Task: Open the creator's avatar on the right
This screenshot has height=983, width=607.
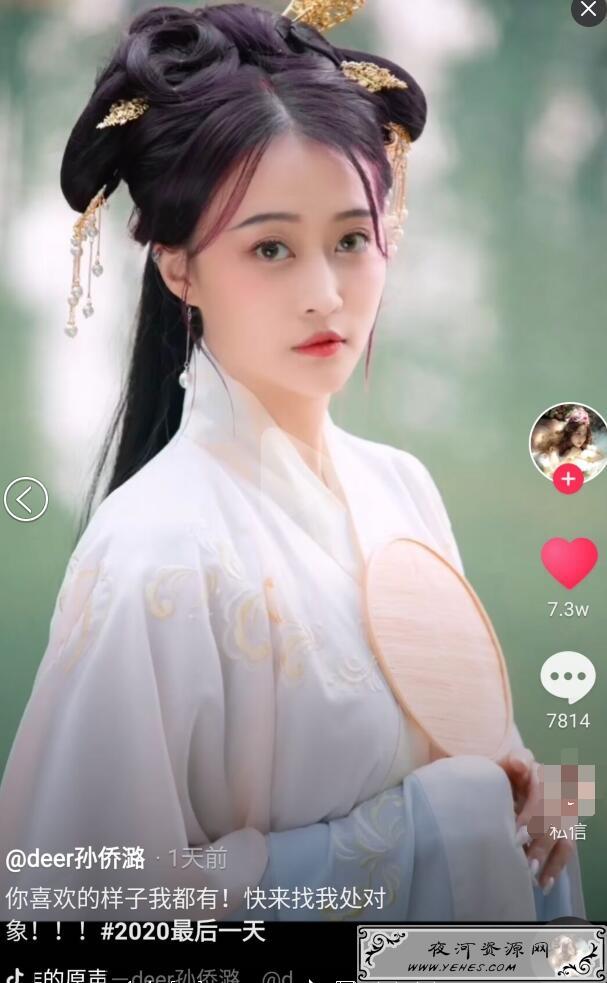Action: coord(567,439)
